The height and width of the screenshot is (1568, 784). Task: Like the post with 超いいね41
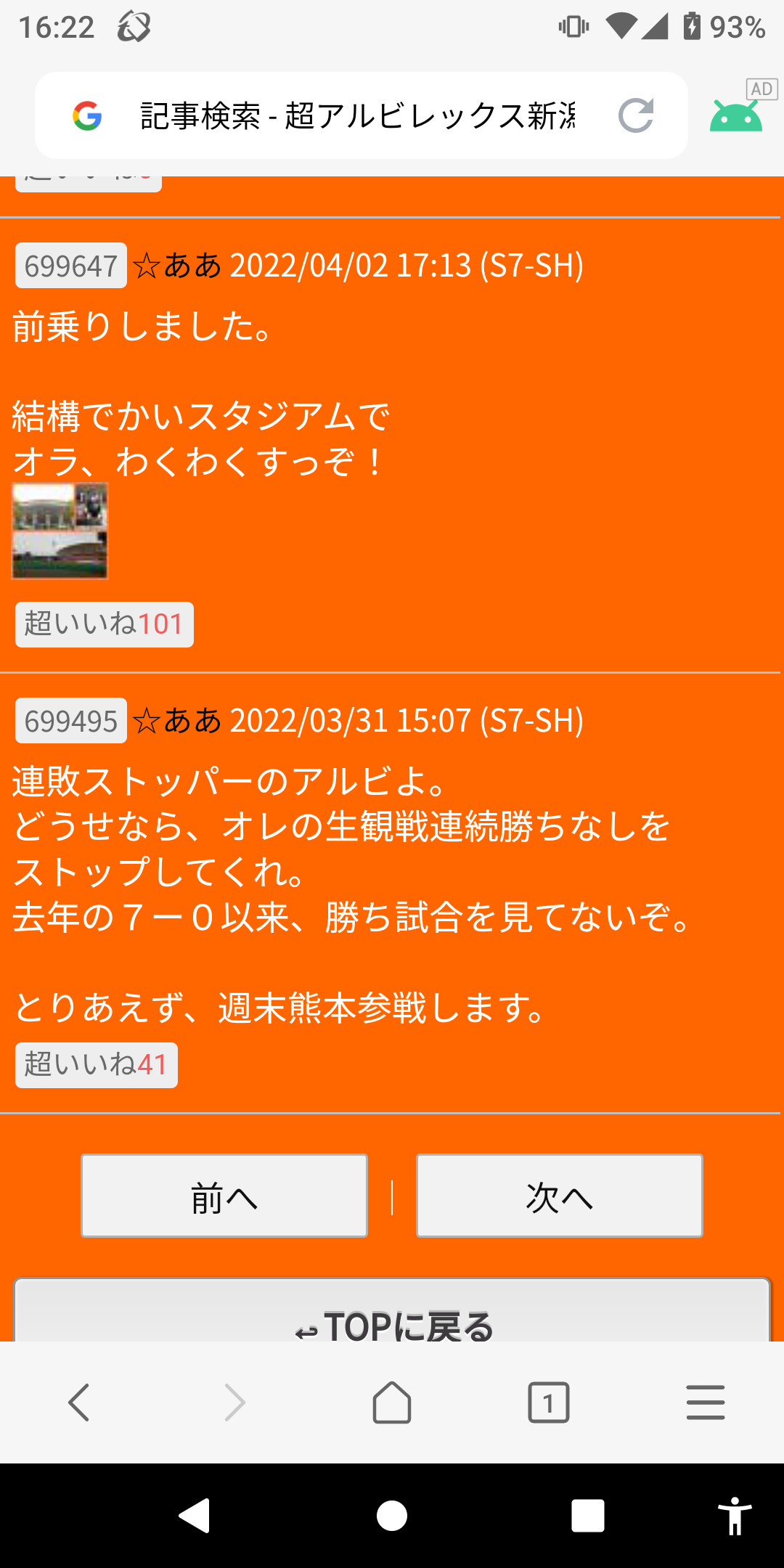click(x=97, y=1065)
